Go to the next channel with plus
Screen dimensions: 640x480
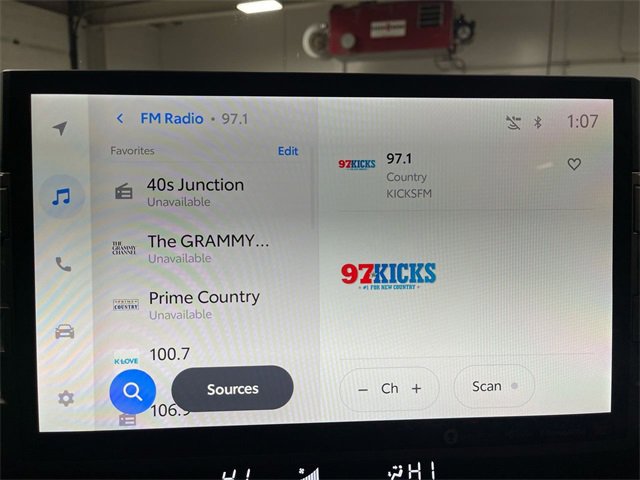click(x=416, y=389)
